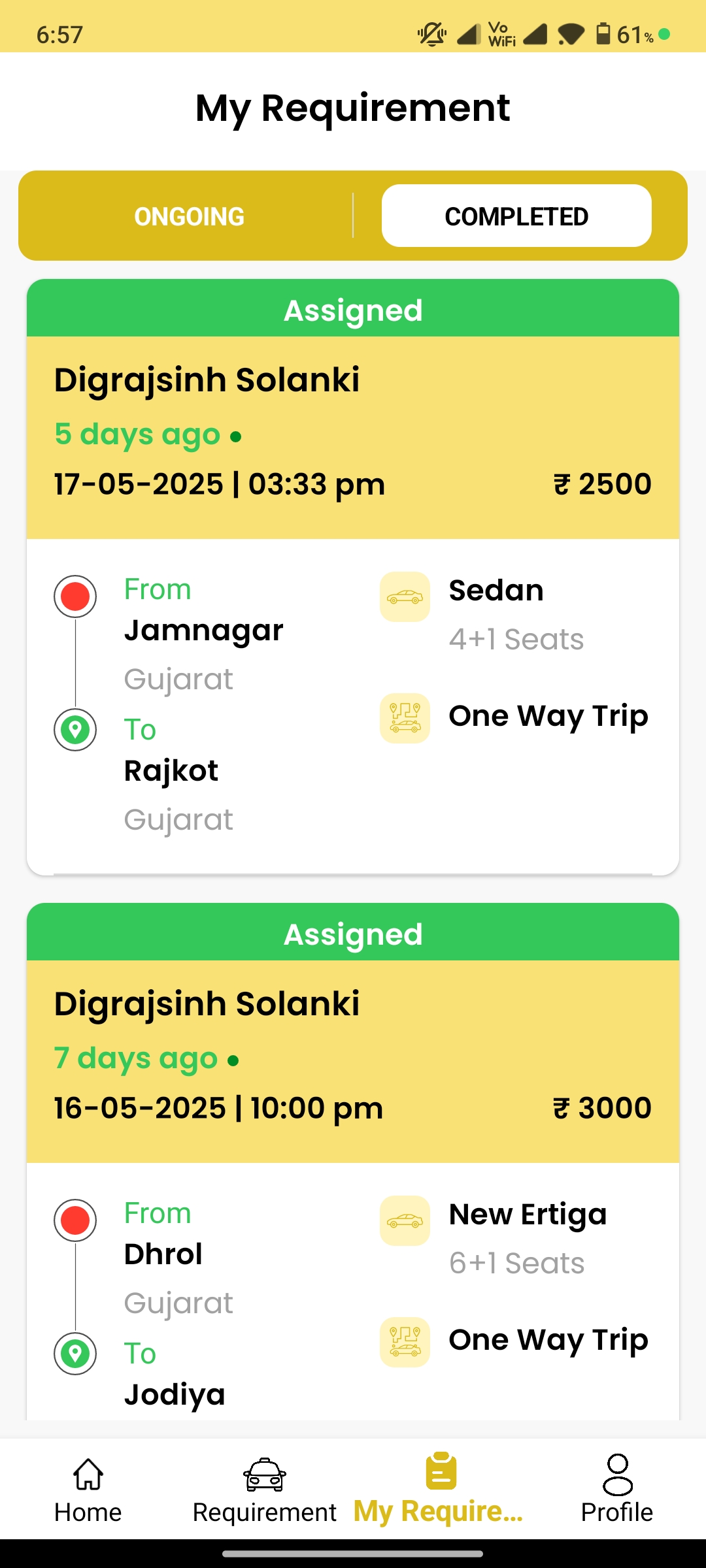Select the My Requirement clipboard icon
This screenshot has width=706, height=1568.
[x=439, y=1470]
